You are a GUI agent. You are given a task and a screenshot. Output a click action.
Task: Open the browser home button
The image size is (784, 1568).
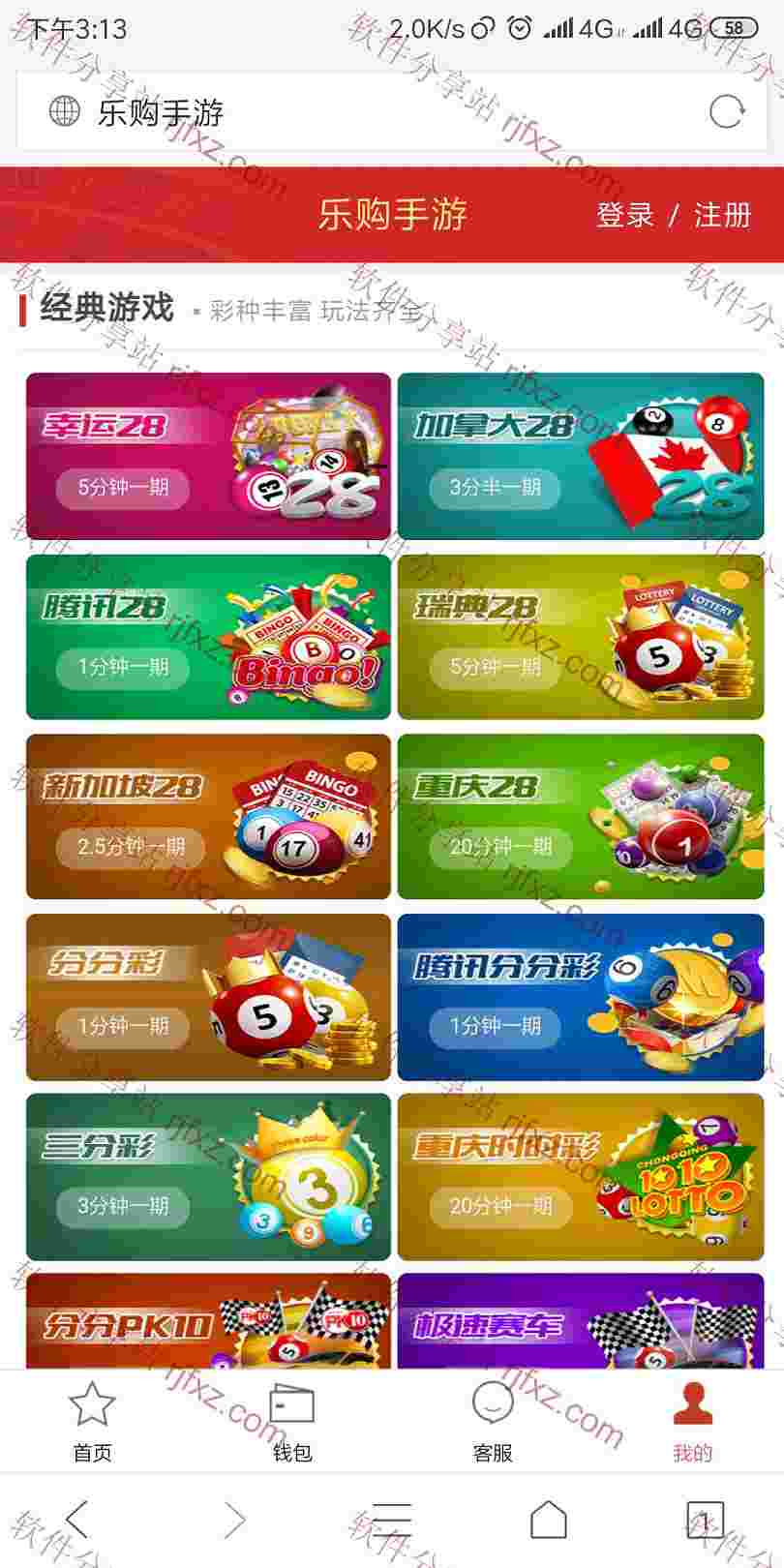(549, 1520)
